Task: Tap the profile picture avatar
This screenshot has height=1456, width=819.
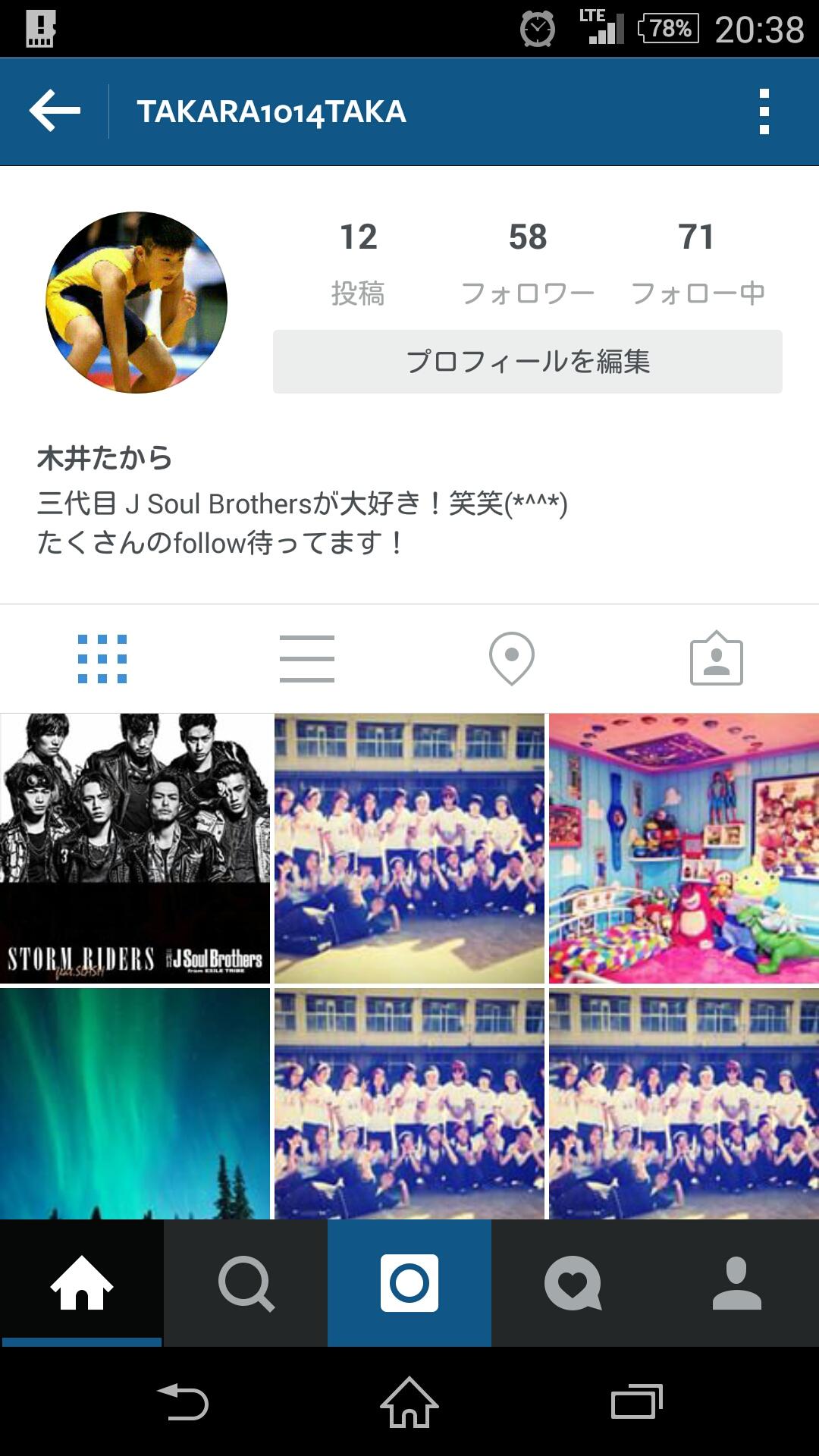Action: pos(136,302)
